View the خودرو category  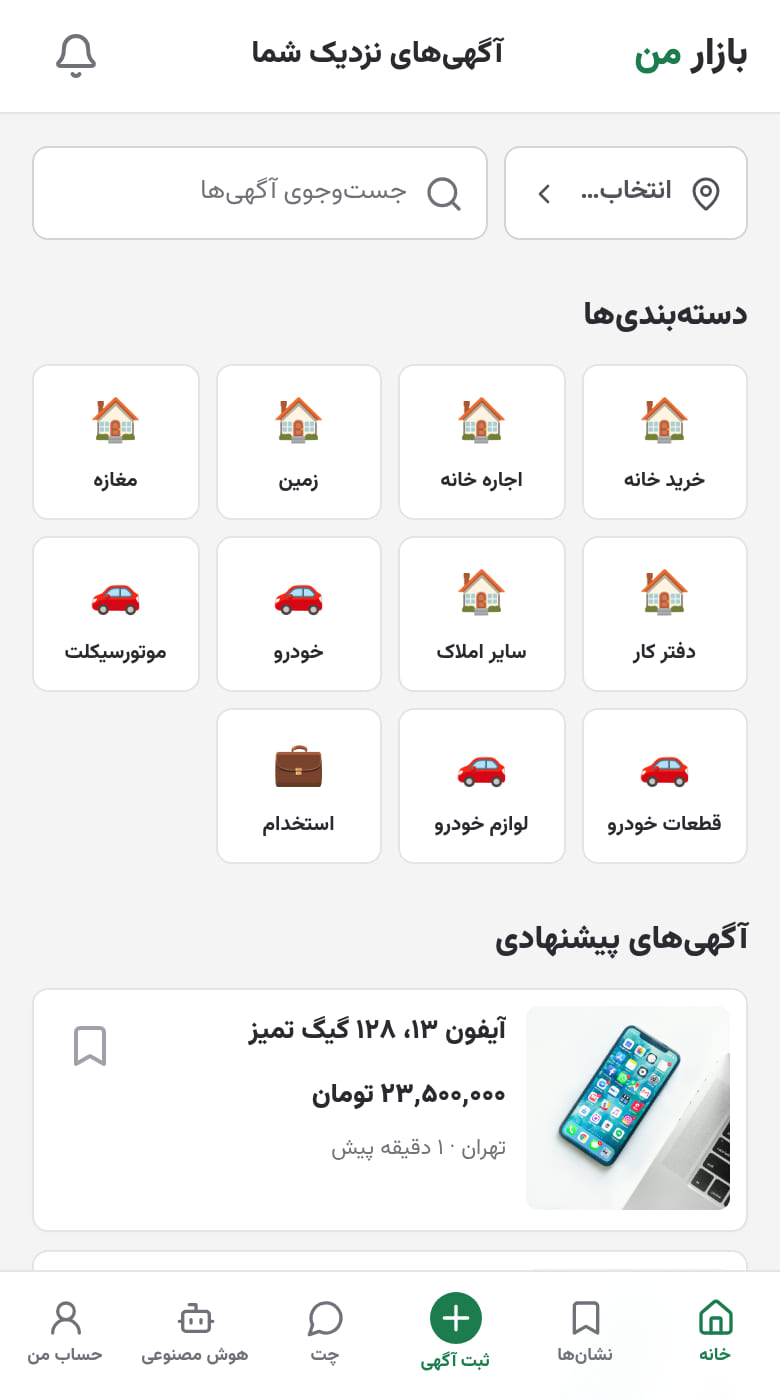tap(299, 614)
